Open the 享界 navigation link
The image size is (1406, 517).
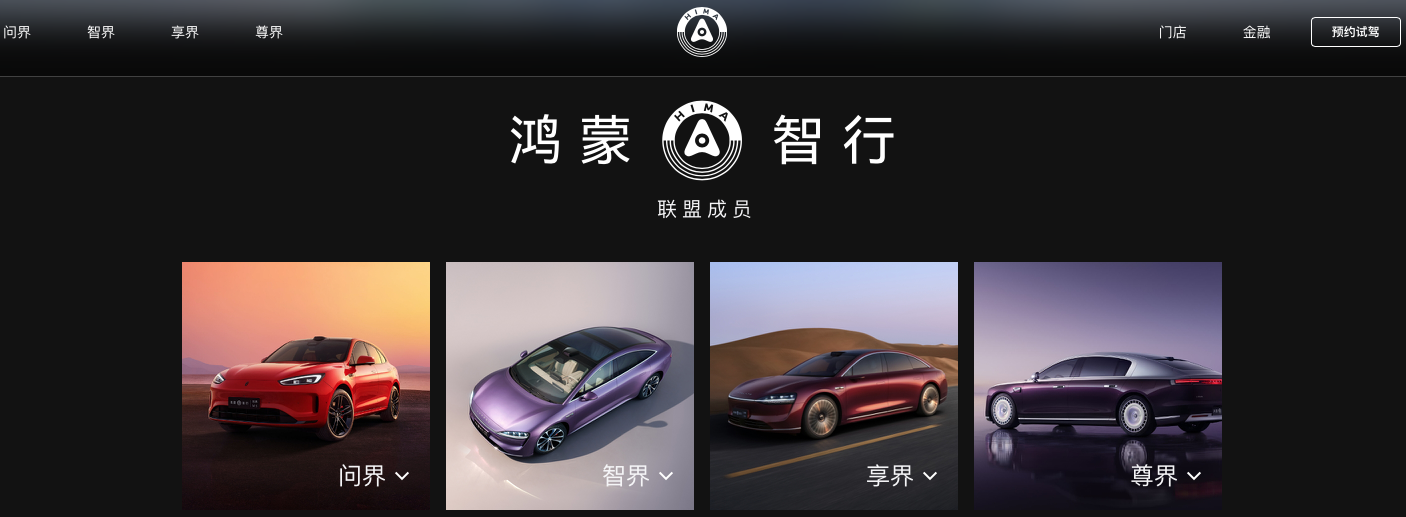click(x=185, y=32)
